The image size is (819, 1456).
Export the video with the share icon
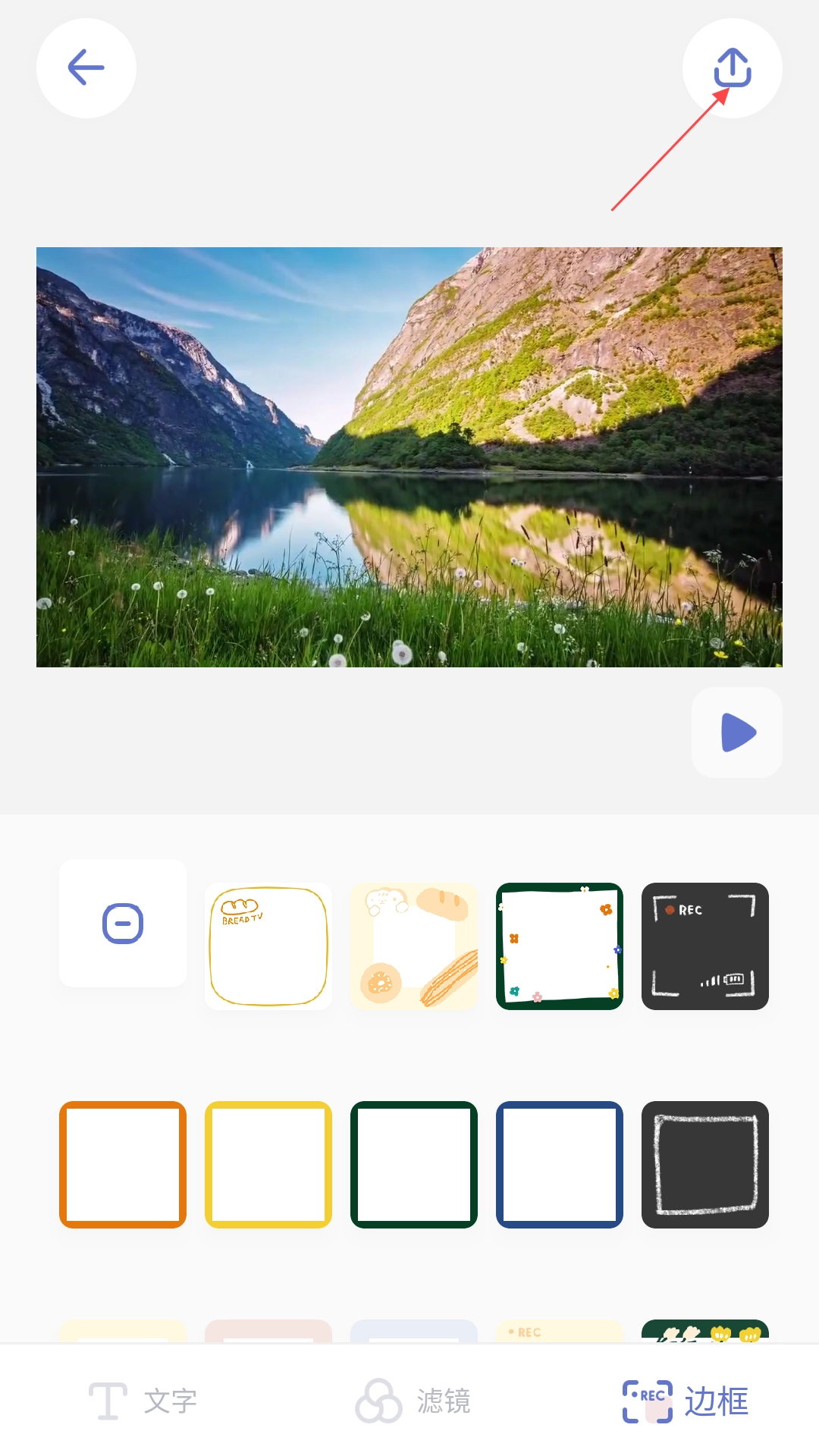[732, 68]
